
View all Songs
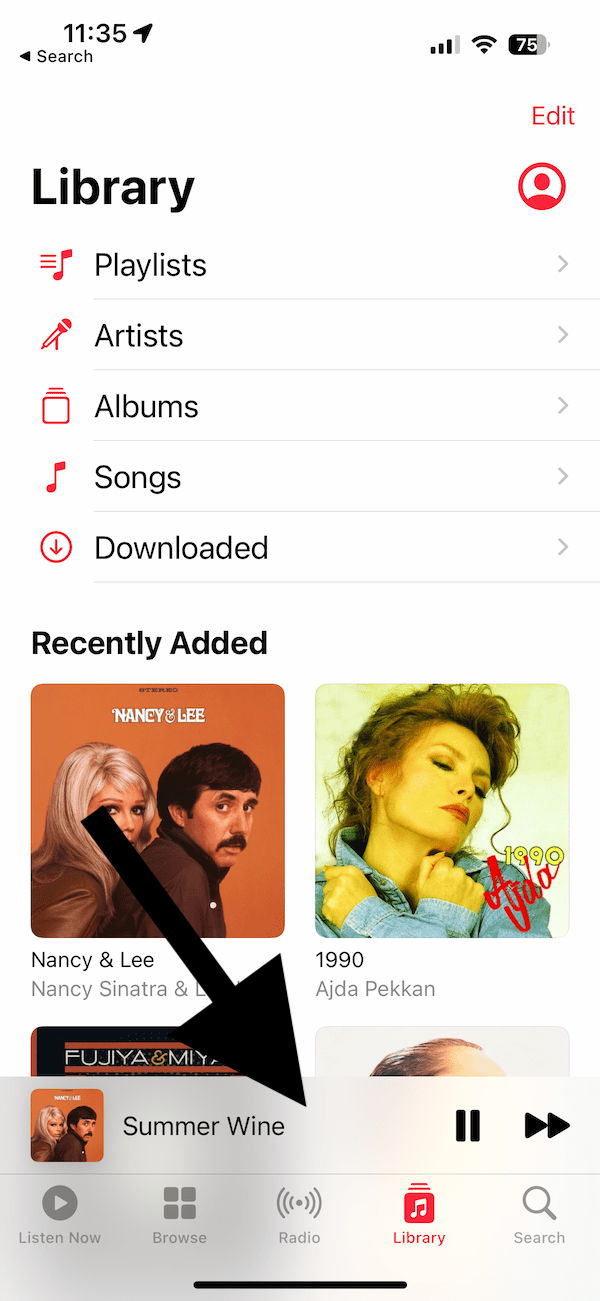point(300,477)
